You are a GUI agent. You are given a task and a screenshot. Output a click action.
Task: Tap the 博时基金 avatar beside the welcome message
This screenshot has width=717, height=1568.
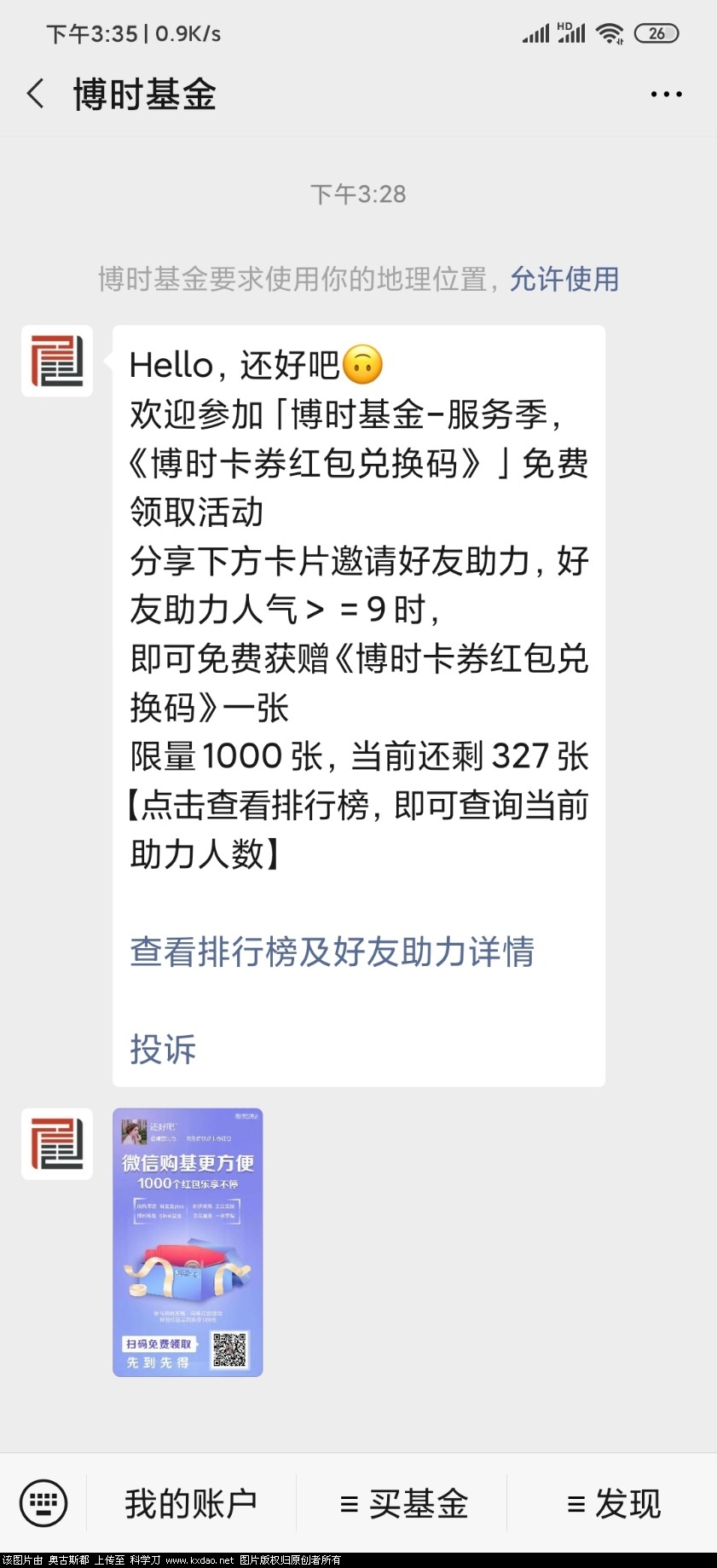click(x=56, y=362)
